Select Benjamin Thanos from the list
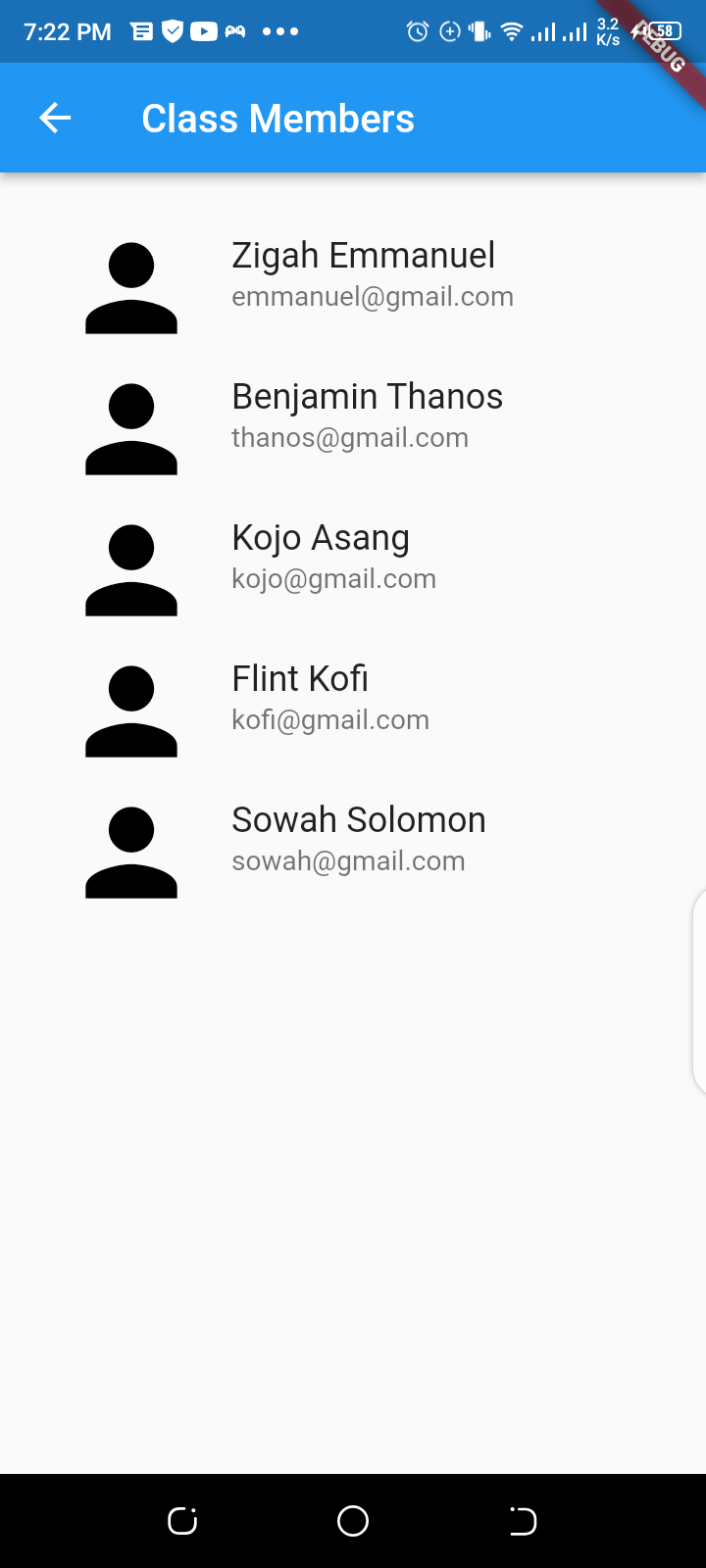The height and width of the screenshot is (1568, 706). click(367, 414)
